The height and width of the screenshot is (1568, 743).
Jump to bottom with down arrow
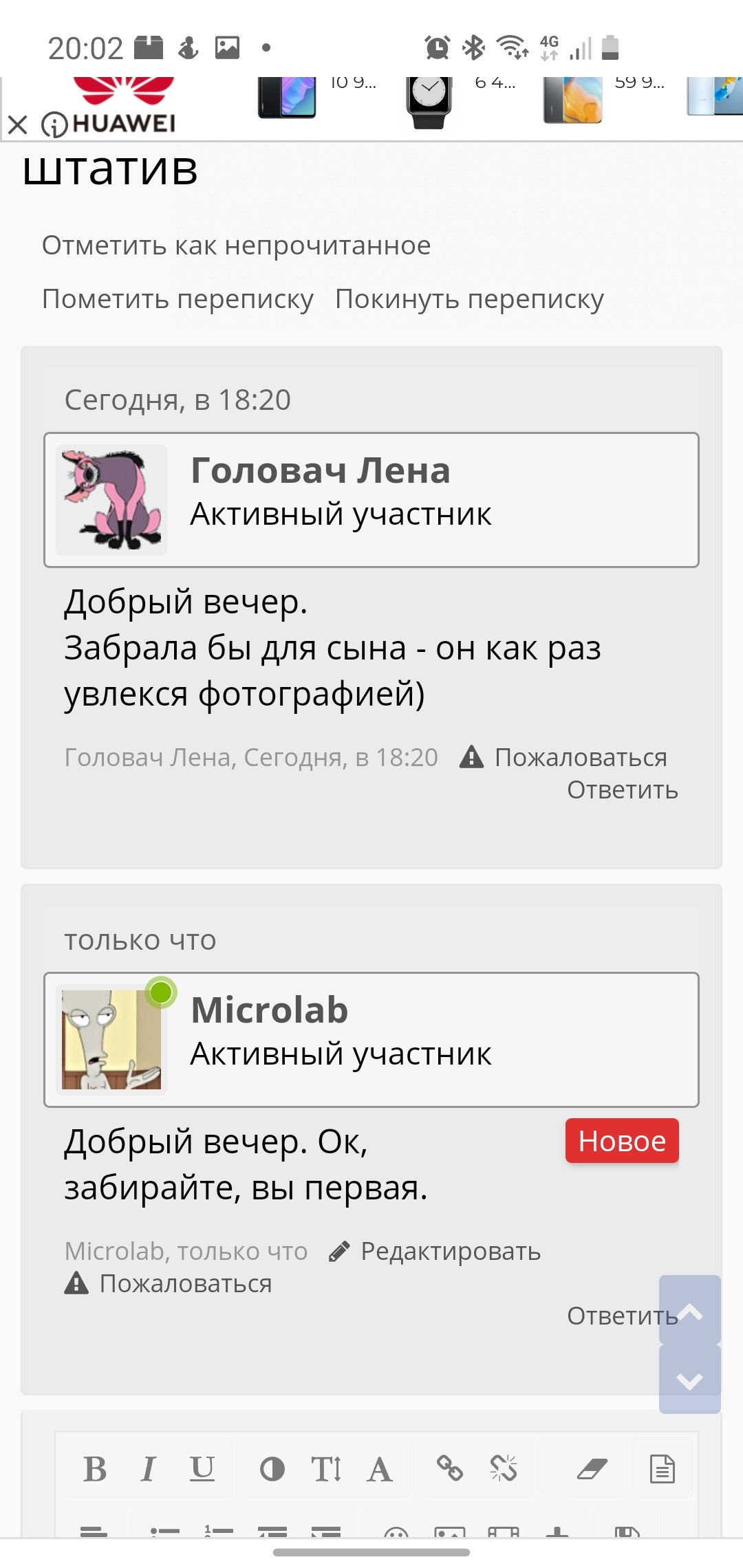tap(689, 1380)
